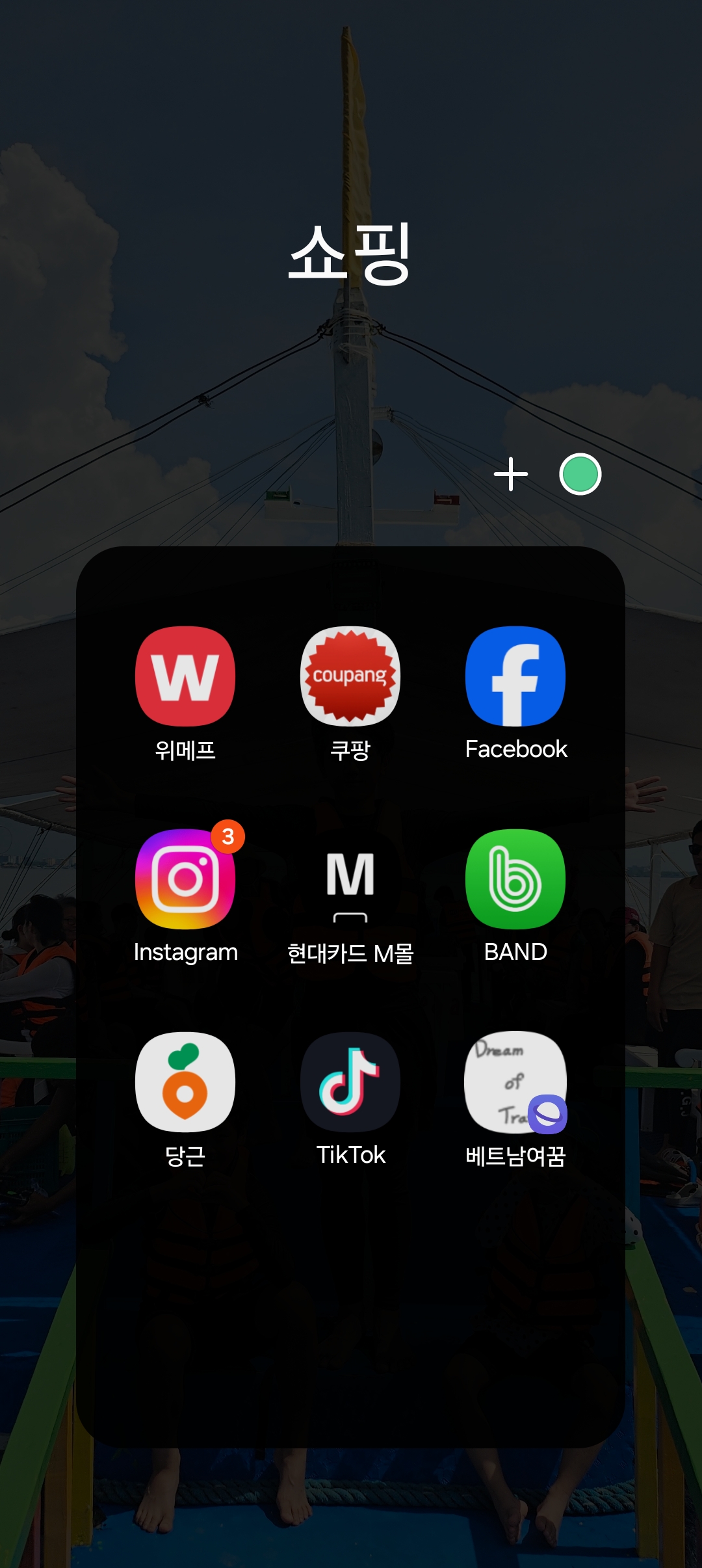Launch Instagram with 3 notifications
The width and height of the screenshot is (702, 1568).
coord(185,879)
